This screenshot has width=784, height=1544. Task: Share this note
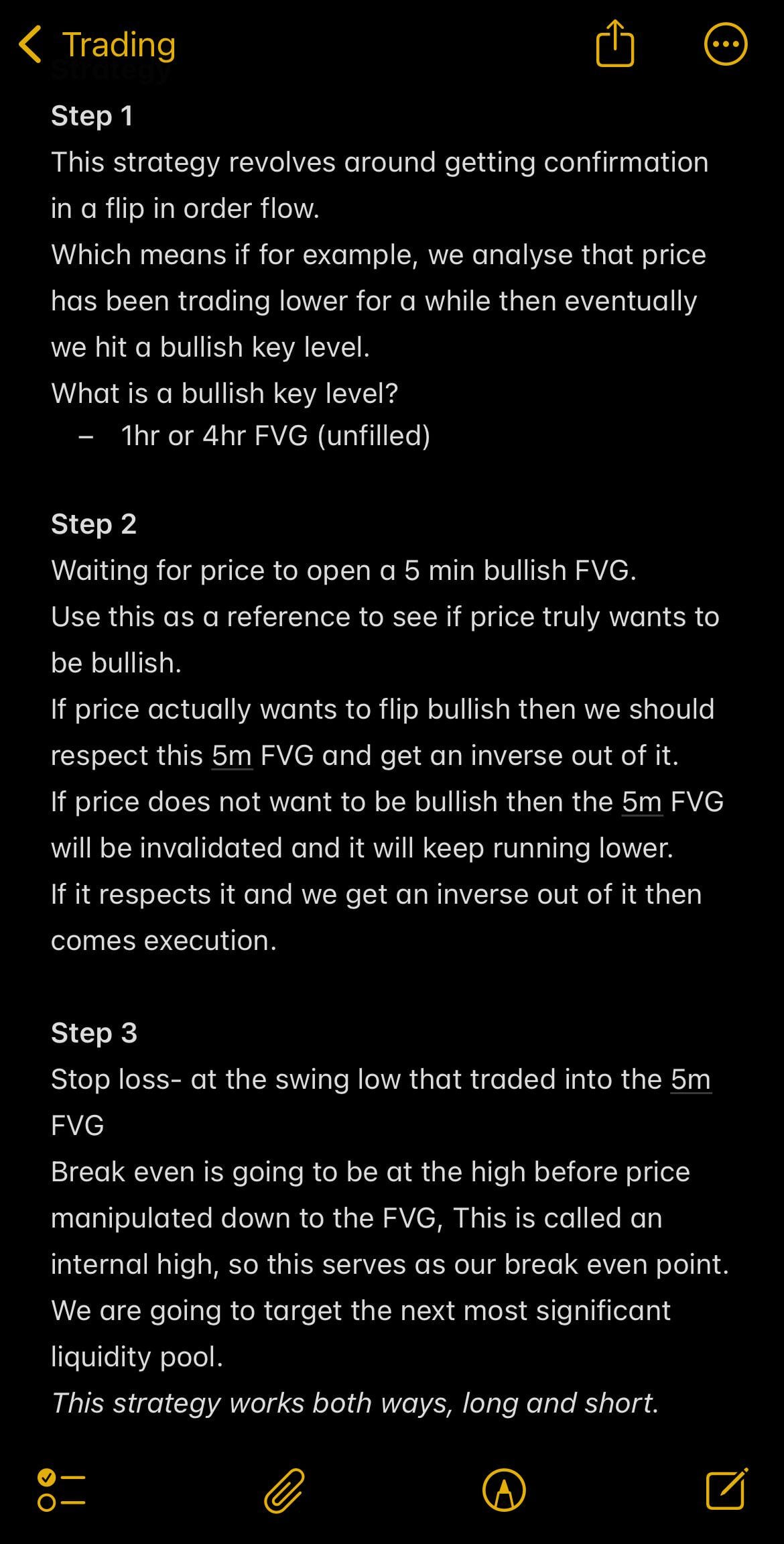click(614, 44)
